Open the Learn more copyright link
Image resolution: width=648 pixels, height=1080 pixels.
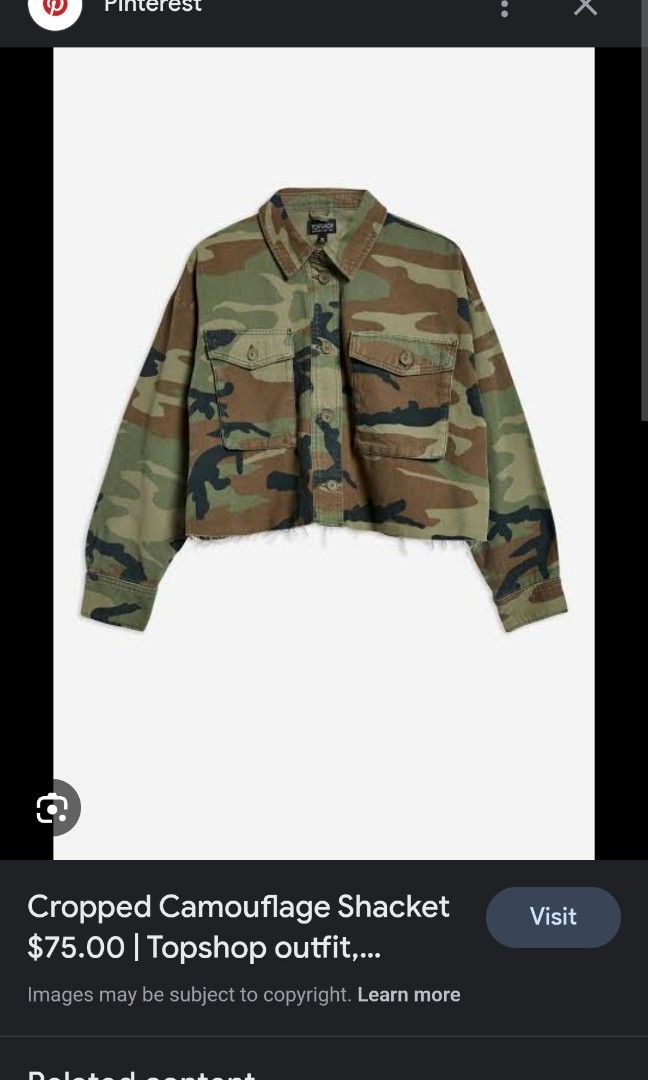[x=408, y=995]
